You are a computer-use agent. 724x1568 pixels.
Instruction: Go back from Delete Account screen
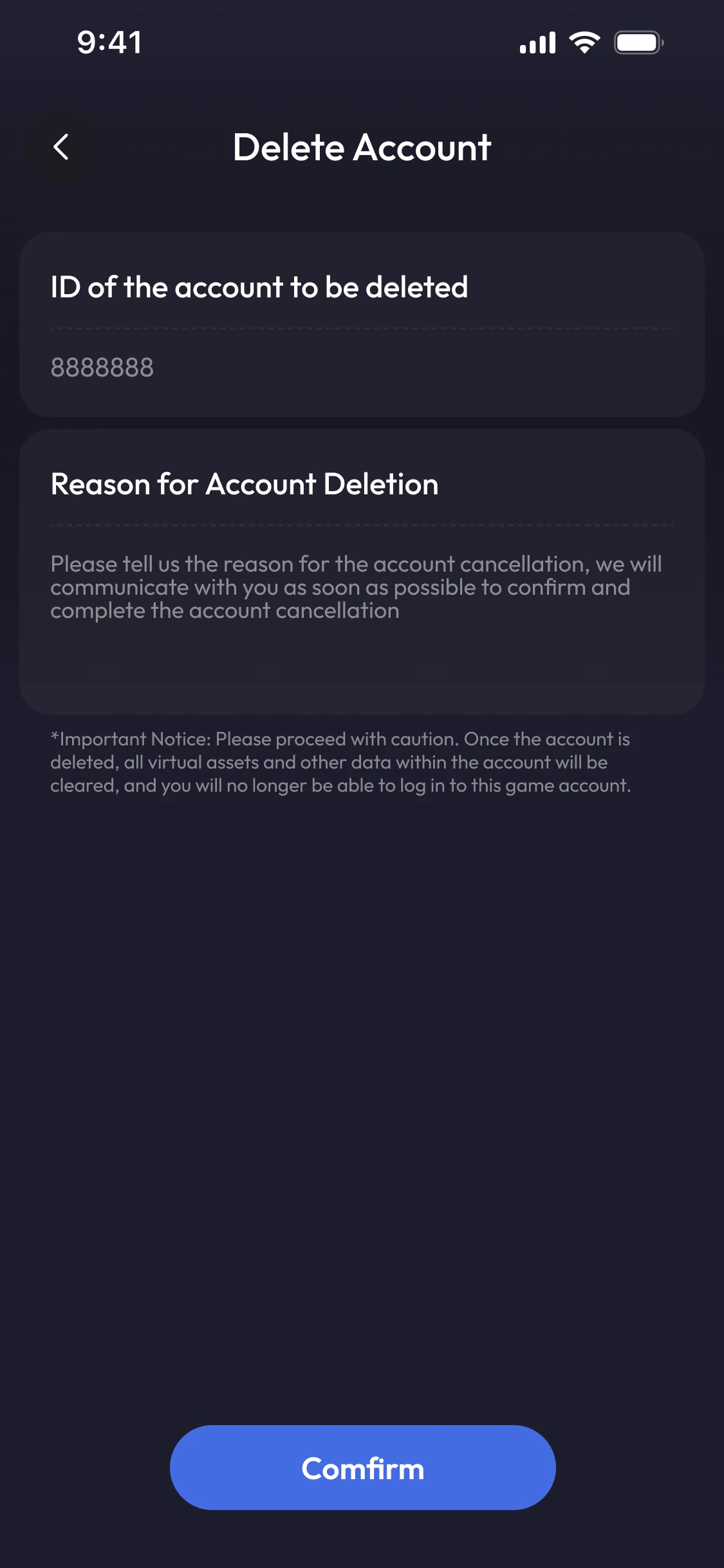tap(61, 147)
